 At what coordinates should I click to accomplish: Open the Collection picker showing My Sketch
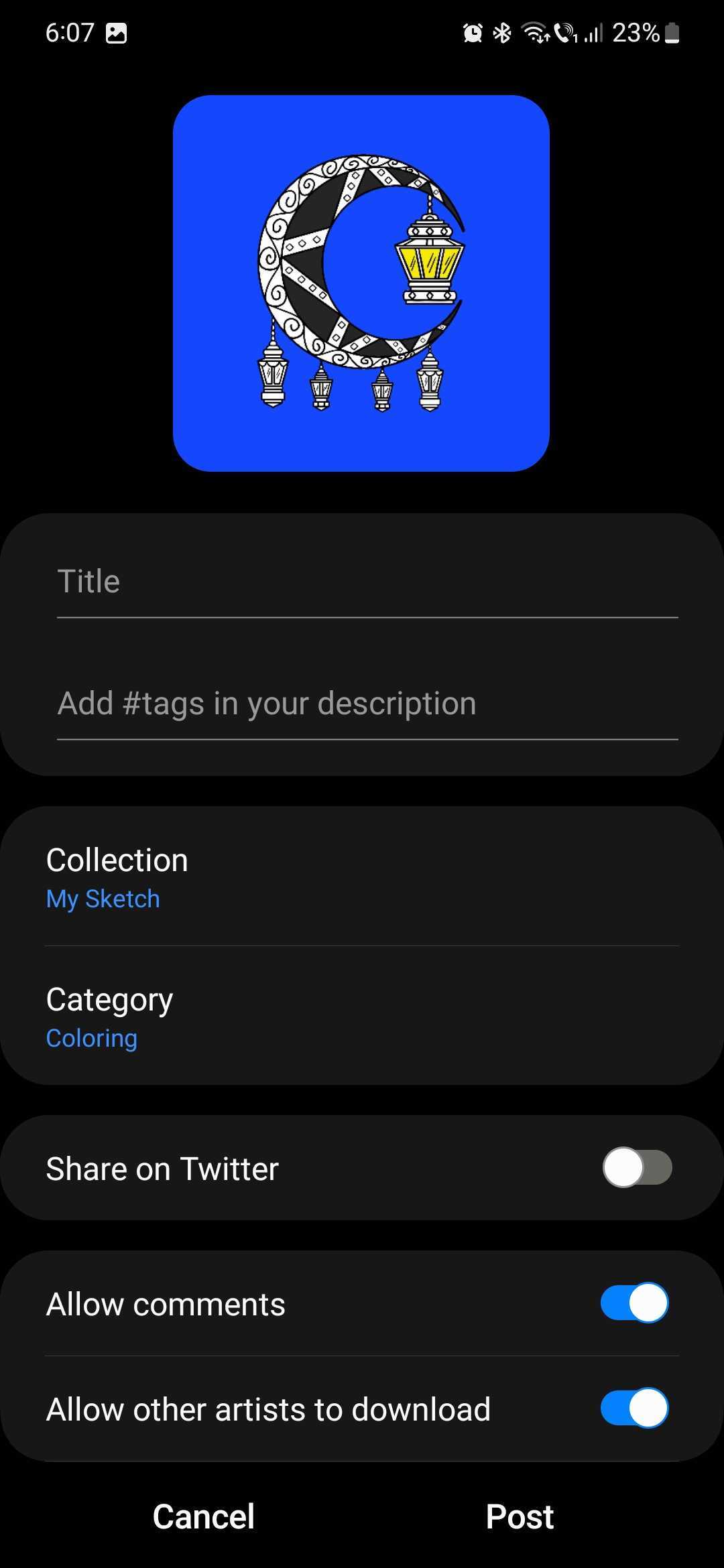pos(362,878)
